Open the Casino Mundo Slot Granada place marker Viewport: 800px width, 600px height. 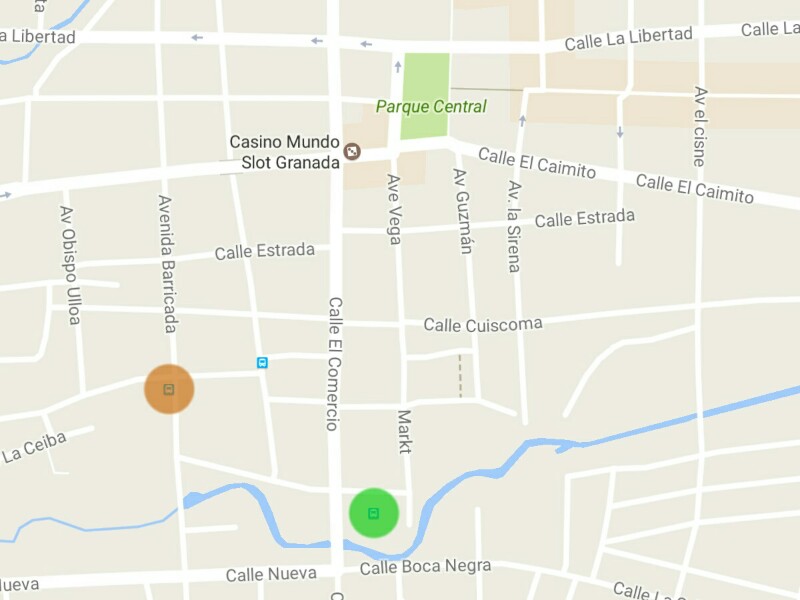(352, 152)
